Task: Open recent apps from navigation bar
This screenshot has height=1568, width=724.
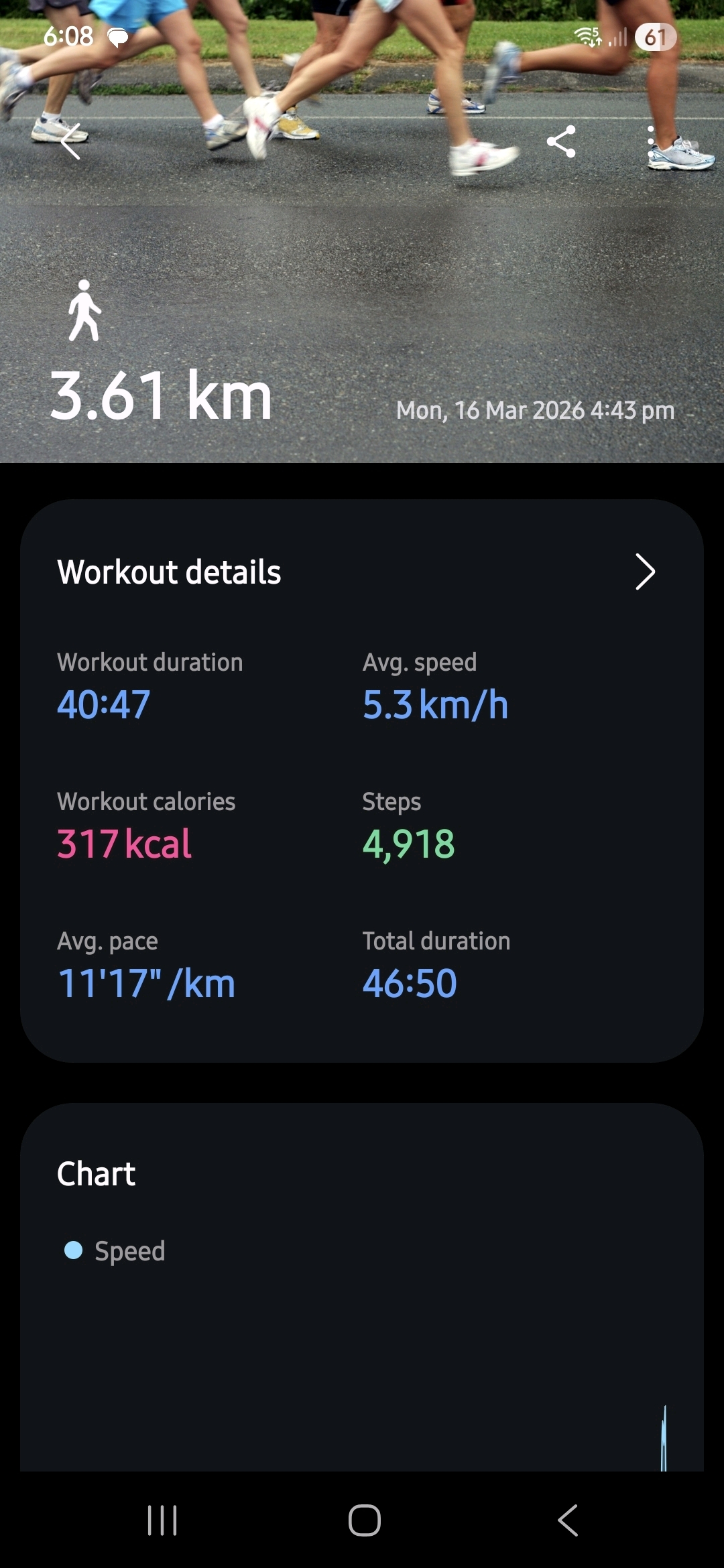Action: [x=162, y=1520]
